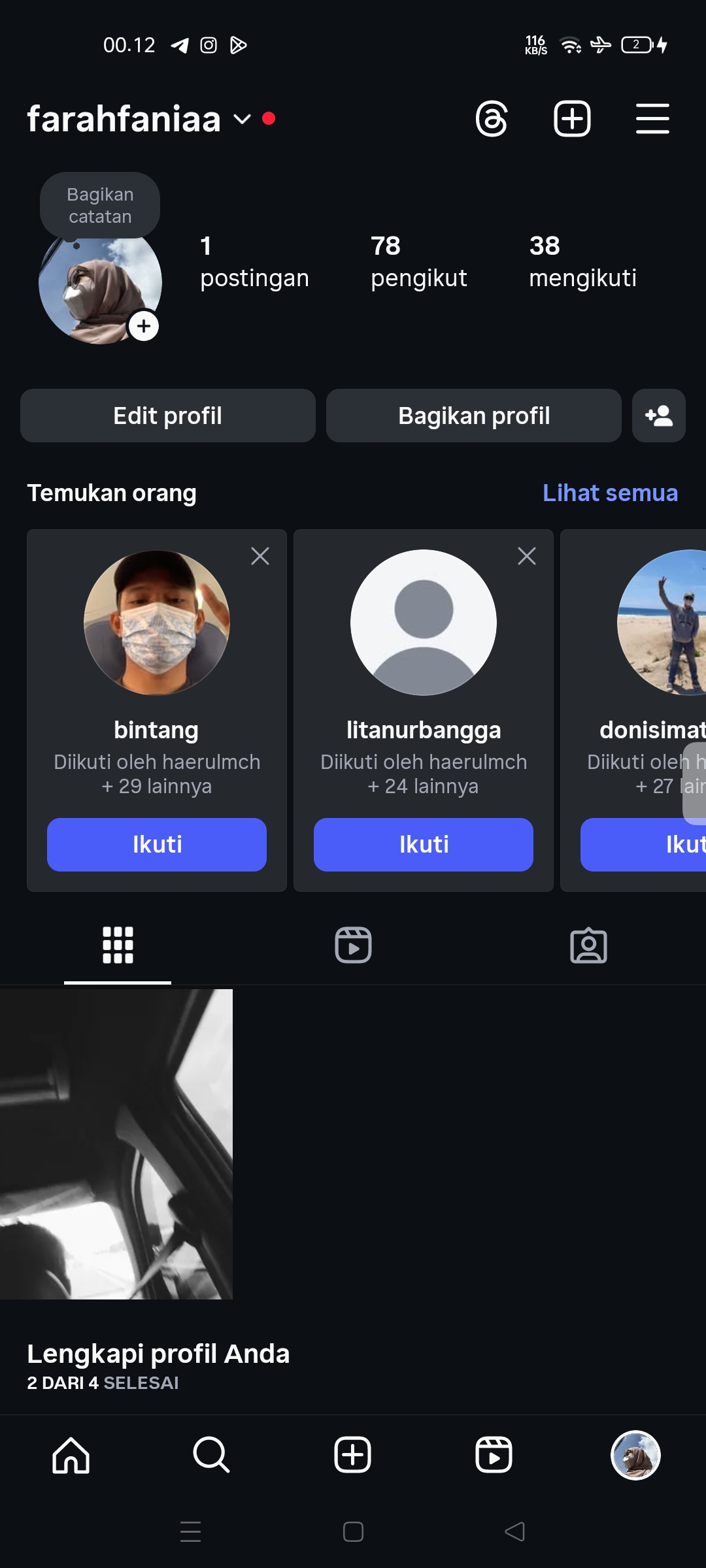Dismiss the litanurbangga suggestion card

point(527,556)
